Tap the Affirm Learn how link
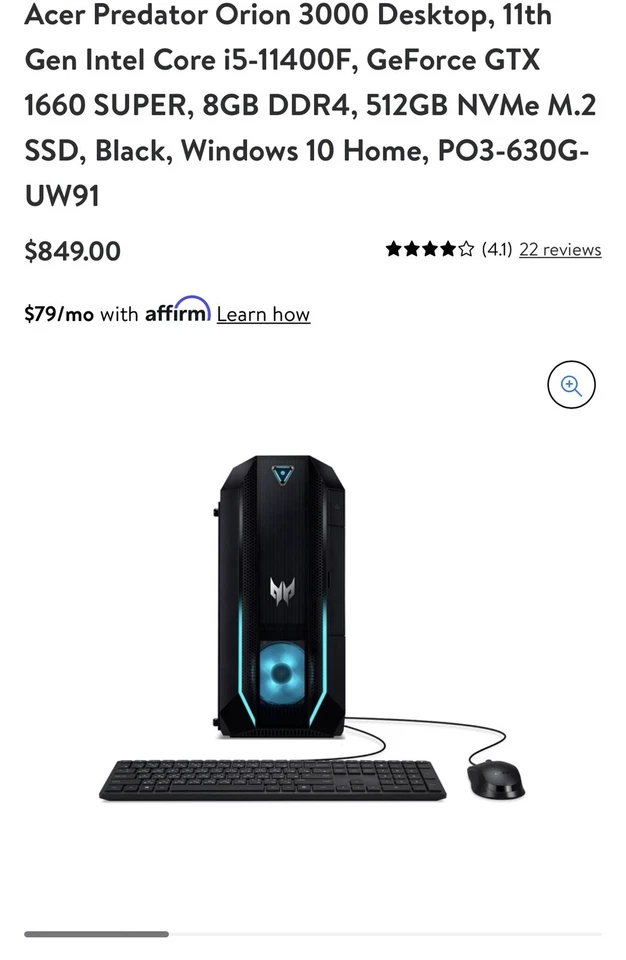Viewport: 626px width, 960px height. (263, 314)
